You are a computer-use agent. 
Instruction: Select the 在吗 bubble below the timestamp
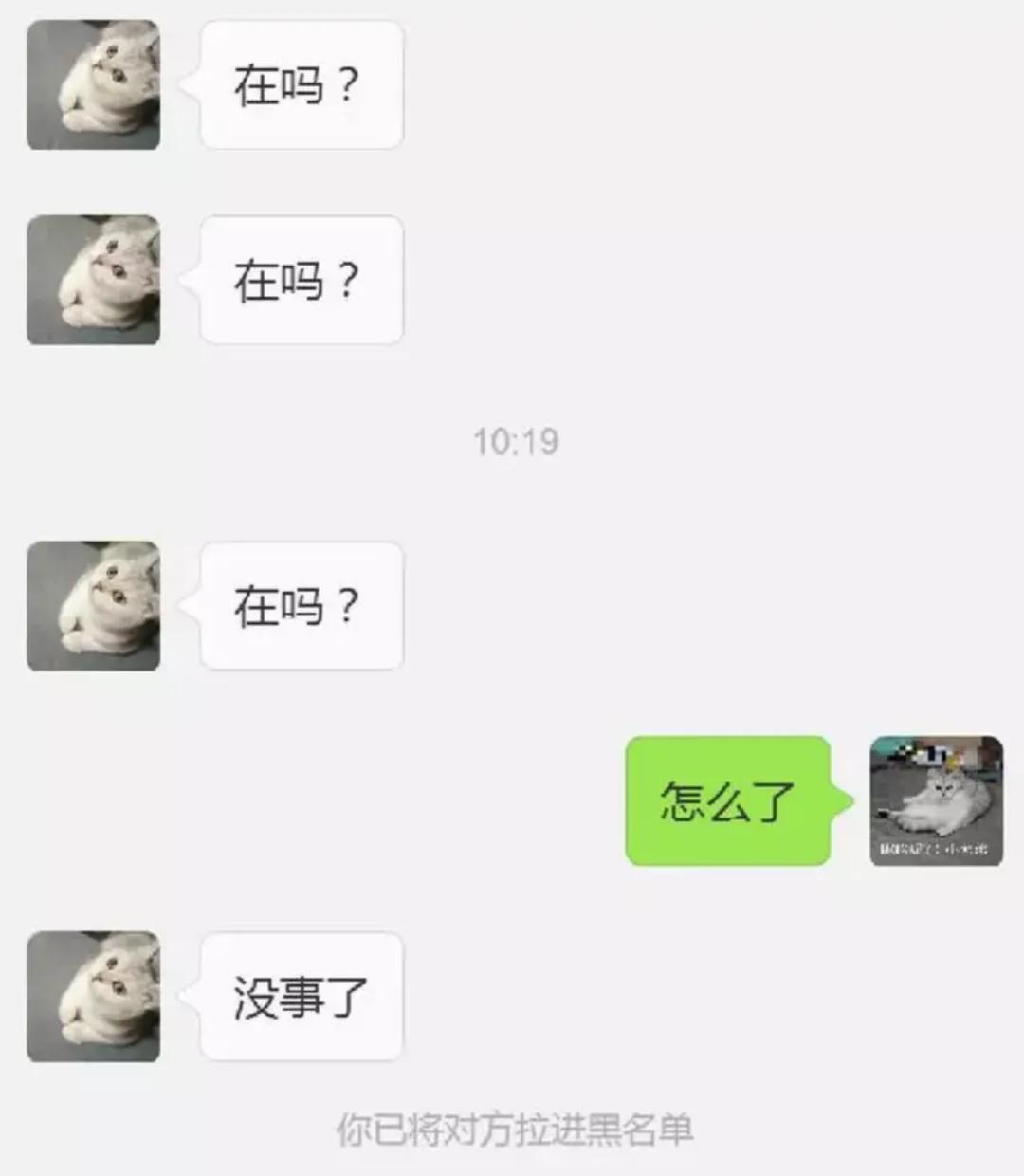[x=301, y=607]
